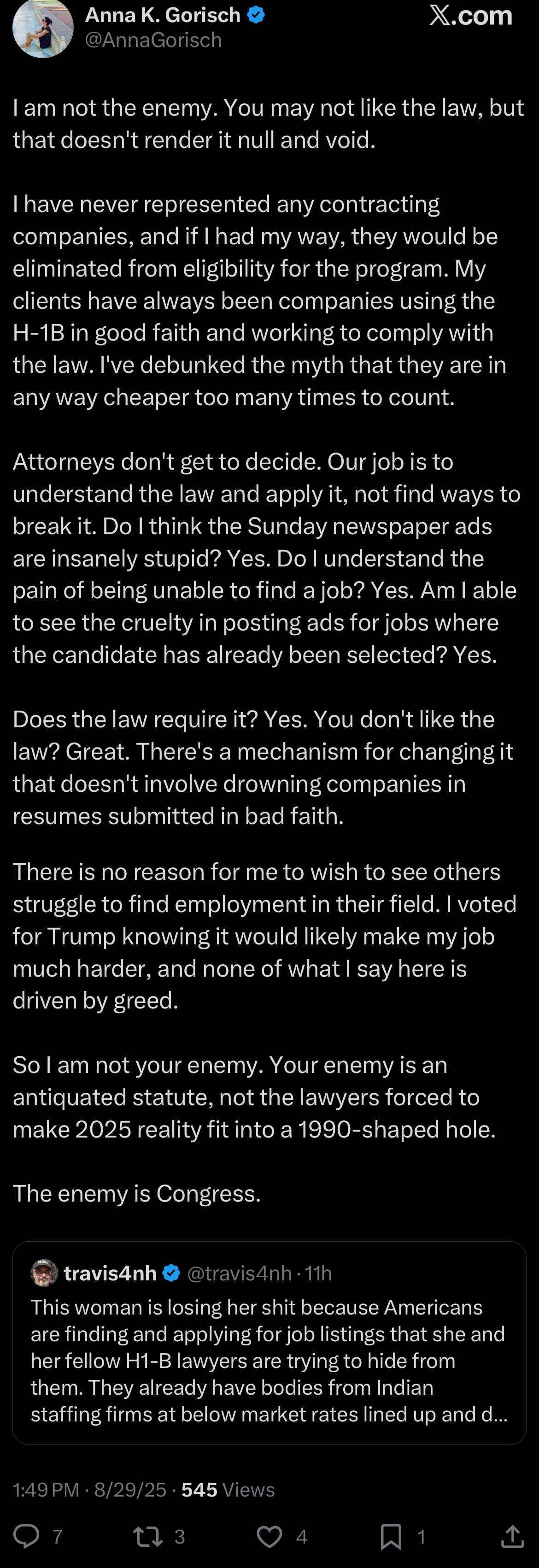This screenshot has width=539, height=1568.
Task: Open Anna K. Gorisch's profile picture
Action: click(42, 28)
